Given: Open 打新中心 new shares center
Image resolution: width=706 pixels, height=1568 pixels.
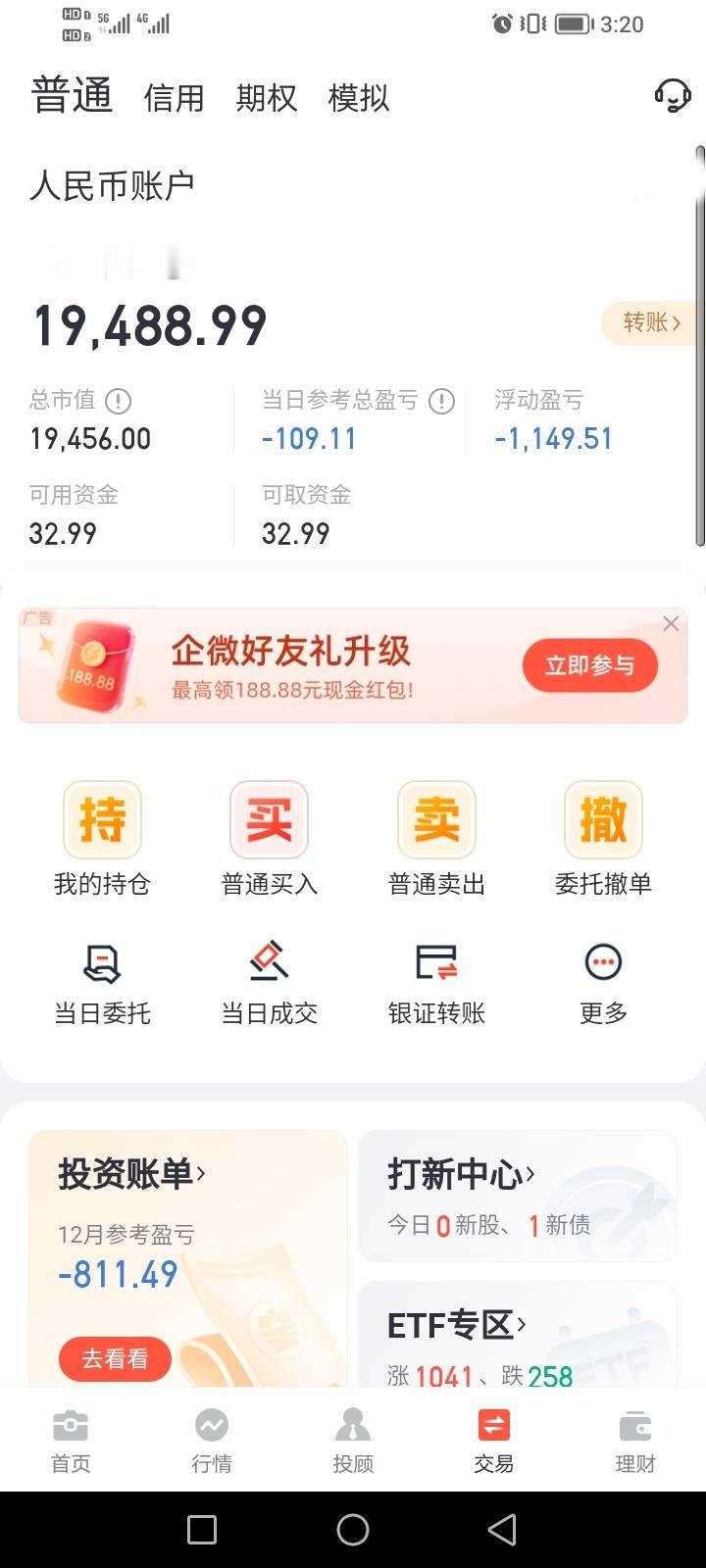Looking at the screenshot, I should click(x=457, y=1175).
